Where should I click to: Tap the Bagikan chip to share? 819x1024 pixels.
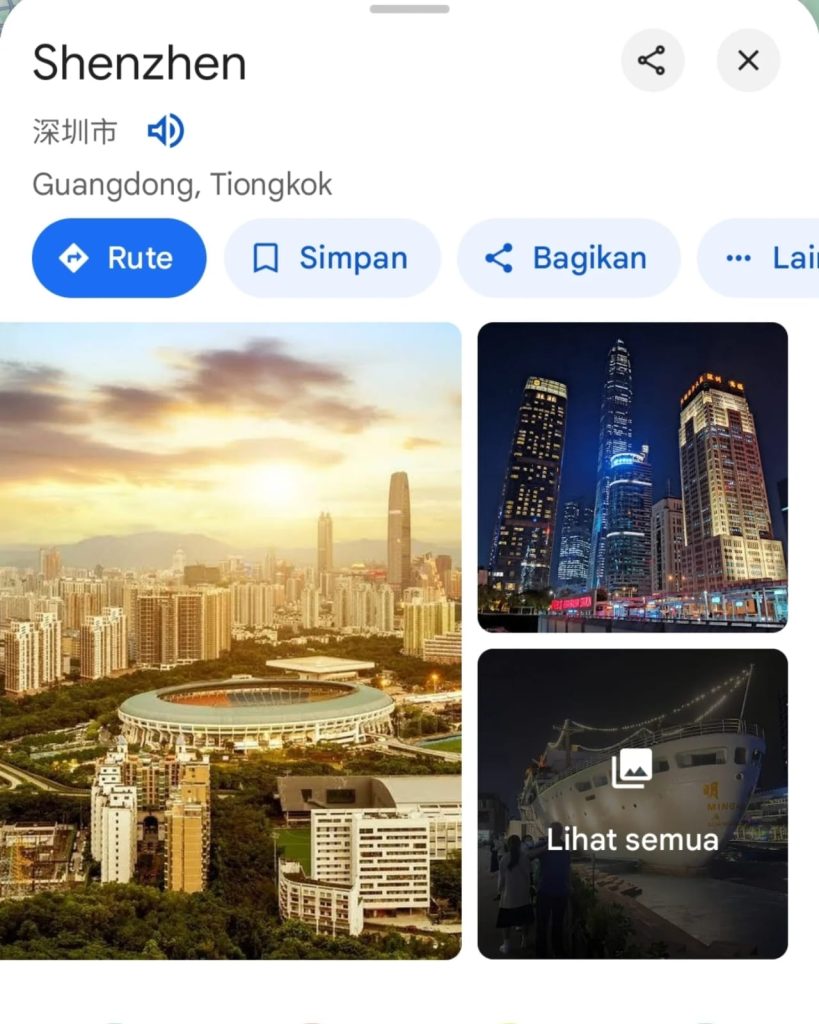(568, 258)
